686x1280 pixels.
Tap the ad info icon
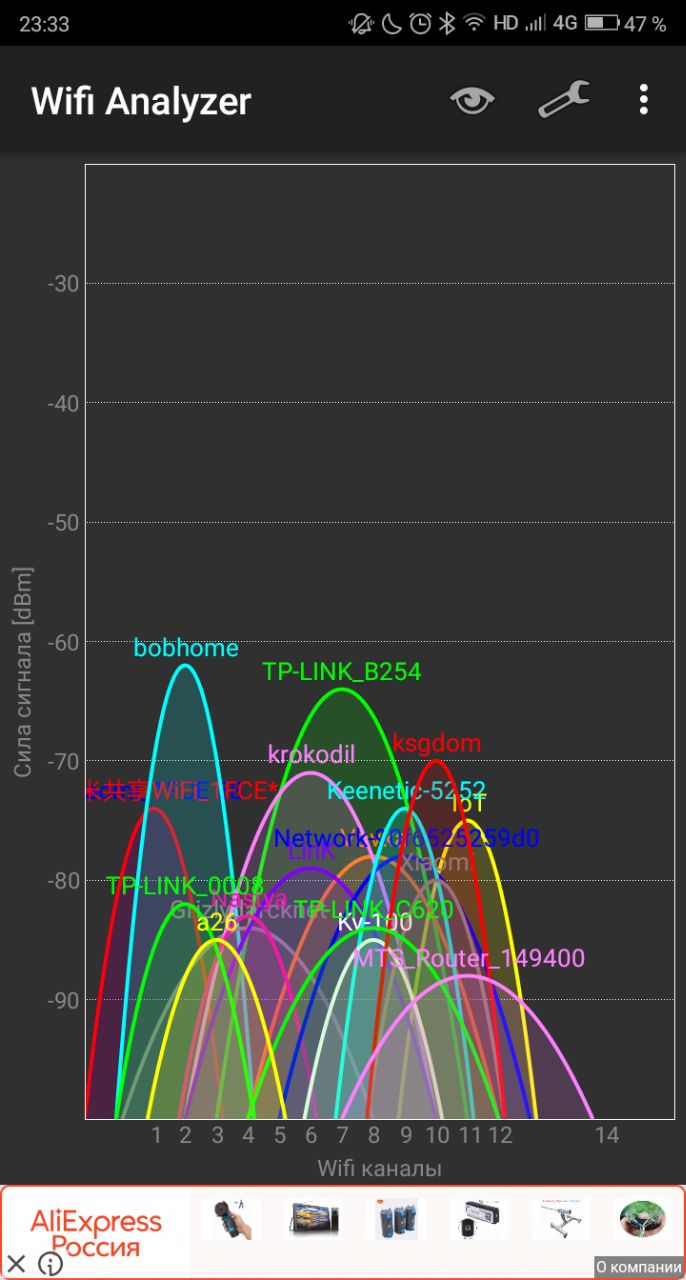pos(50,1264)
